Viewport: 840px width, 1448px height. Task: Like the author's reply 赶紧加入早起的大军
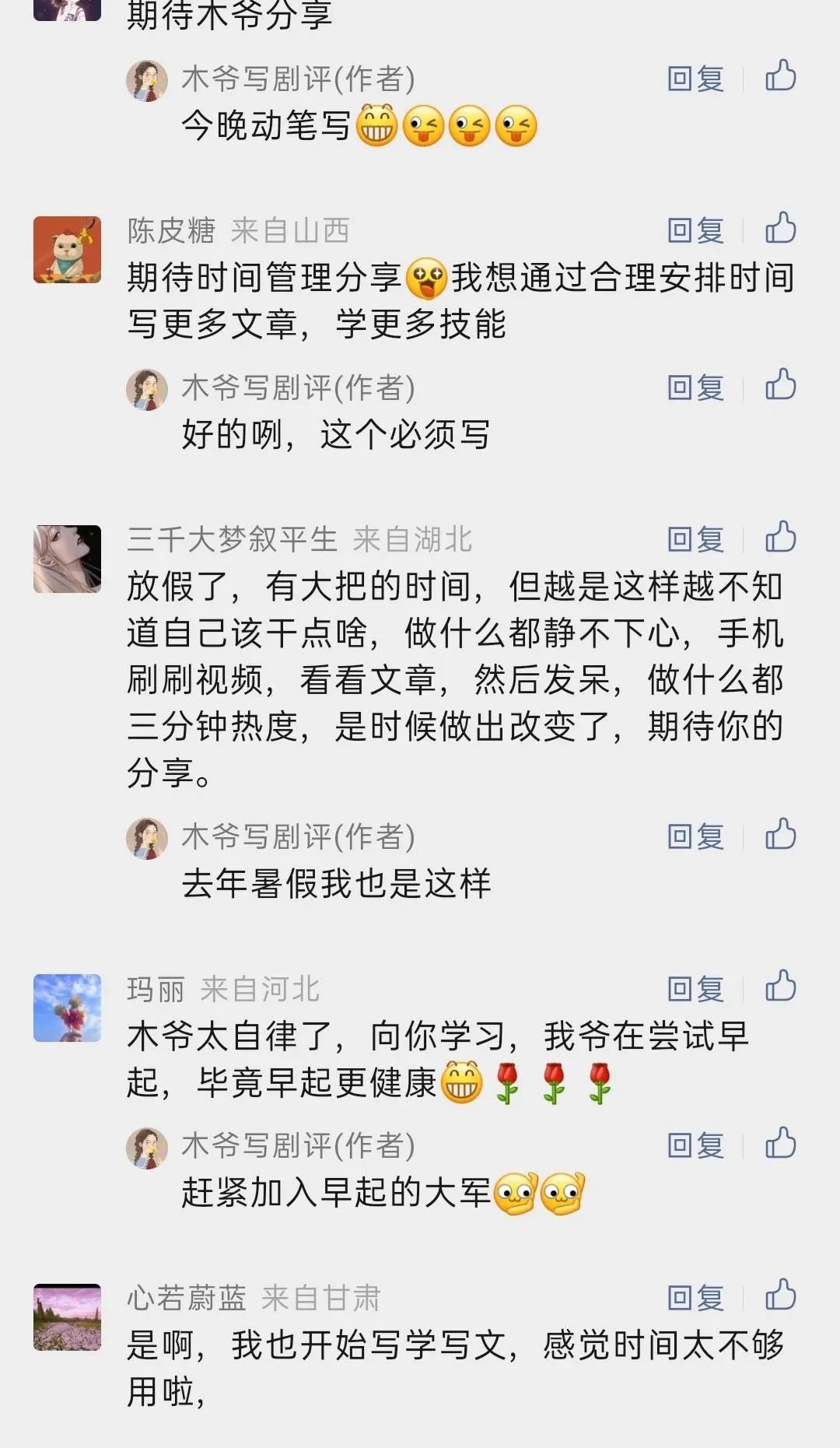point(780,1145)
